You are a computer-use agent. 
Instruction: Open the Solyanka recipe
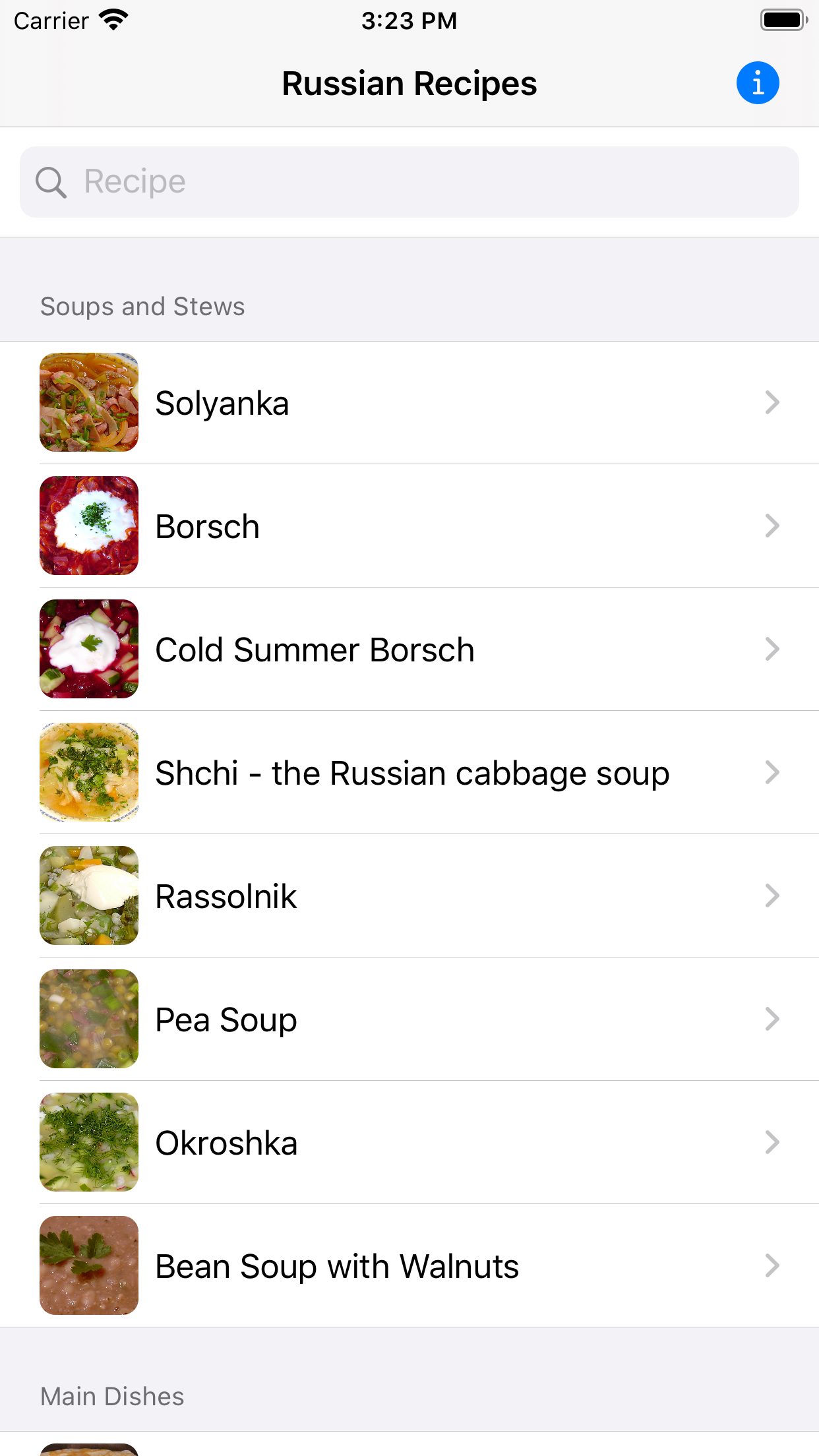tap(409, 403)
